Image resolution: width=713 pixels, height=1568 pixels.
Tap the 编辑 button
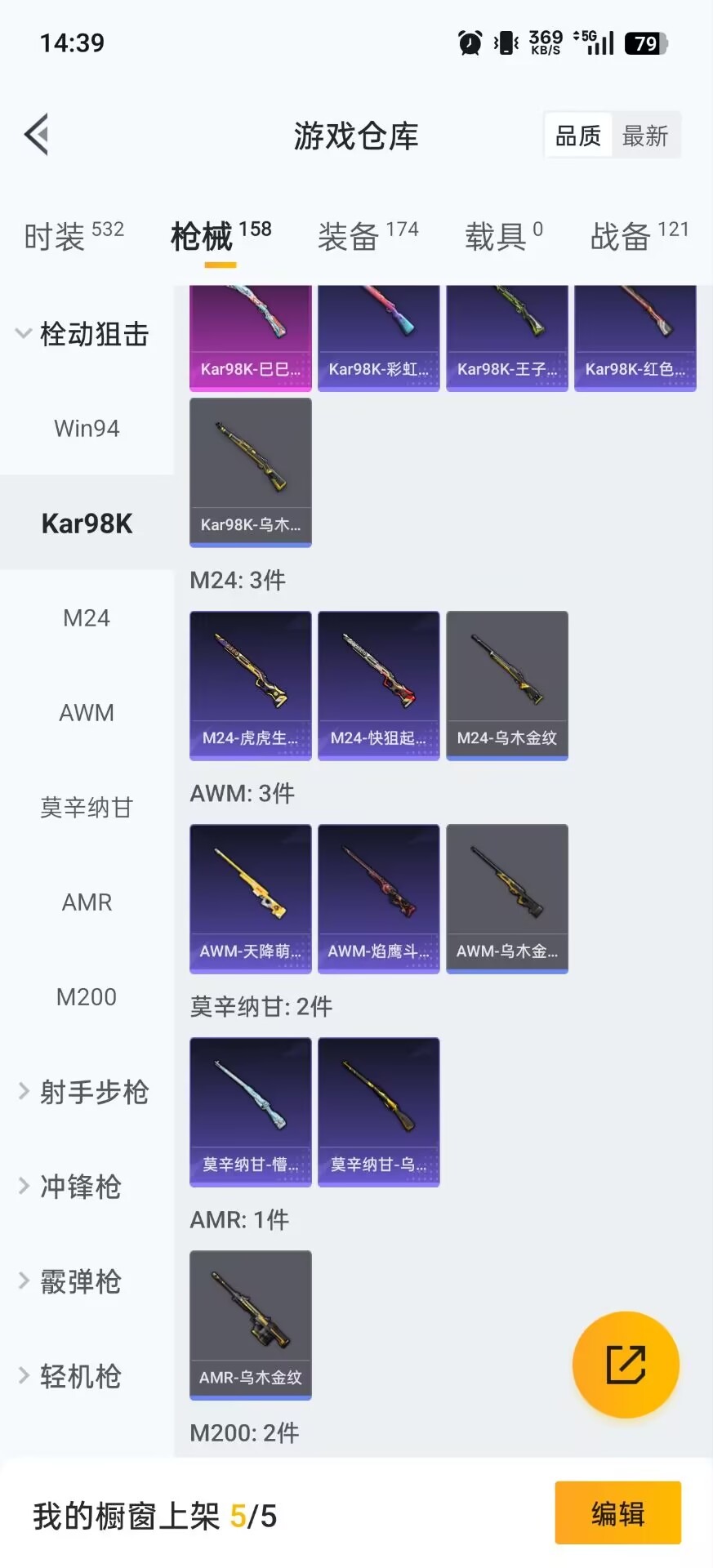[x=617, y=1513]
